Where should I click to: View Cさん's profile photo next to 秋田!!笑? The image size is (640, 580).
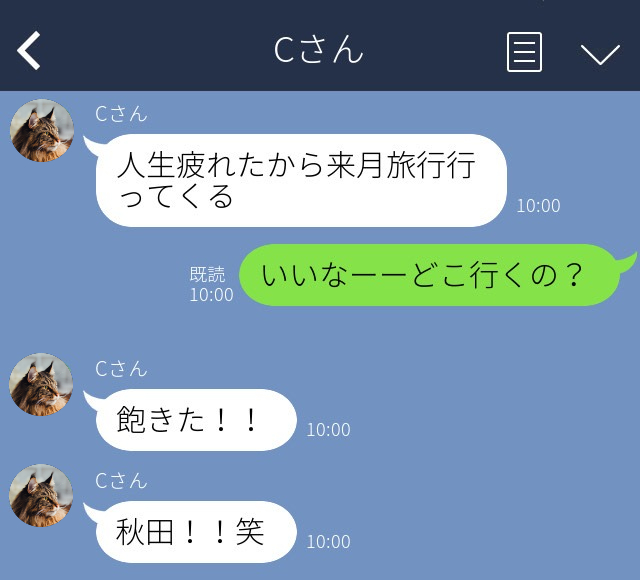[x=42, y=496]
